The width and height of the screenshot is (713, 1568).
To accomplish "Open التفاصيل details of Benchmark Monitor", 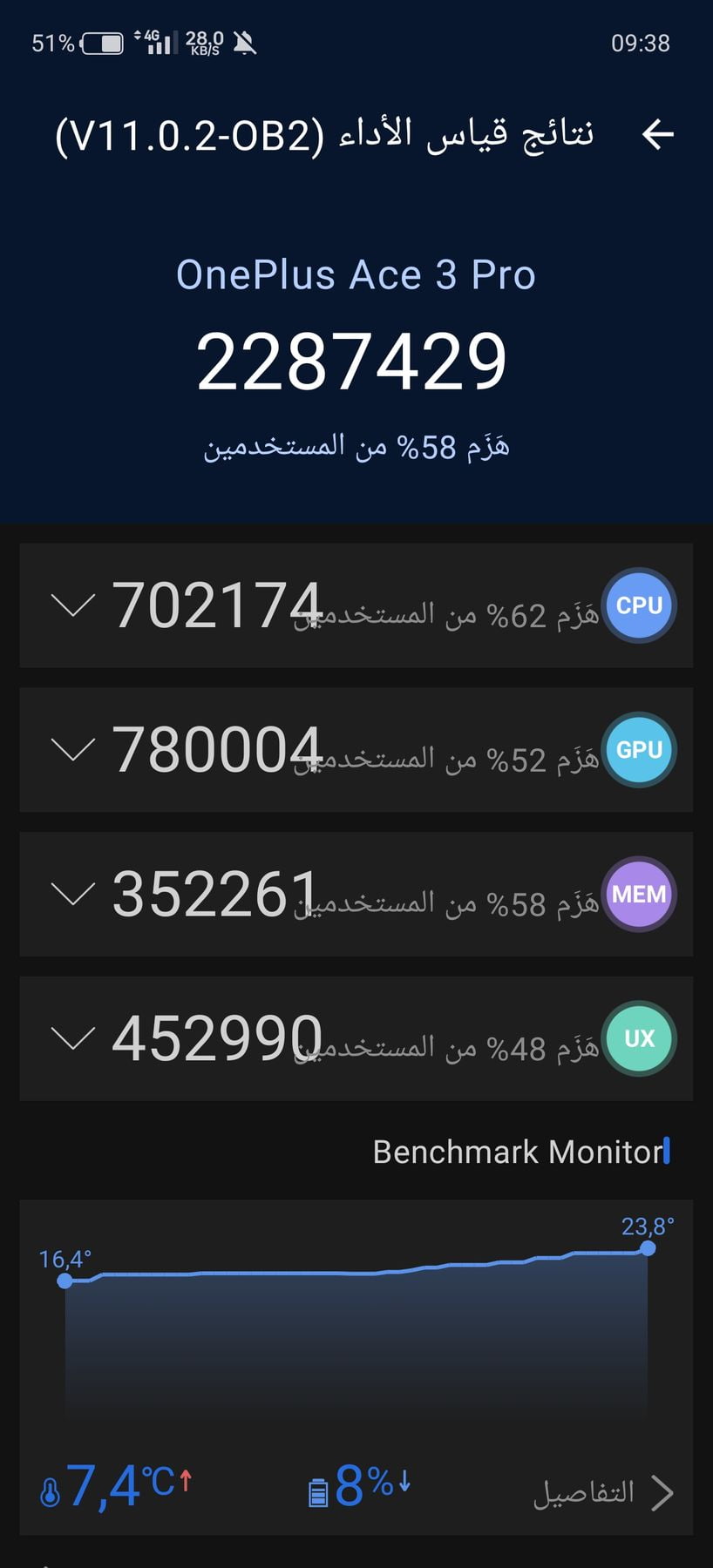I will point(603,1492).
